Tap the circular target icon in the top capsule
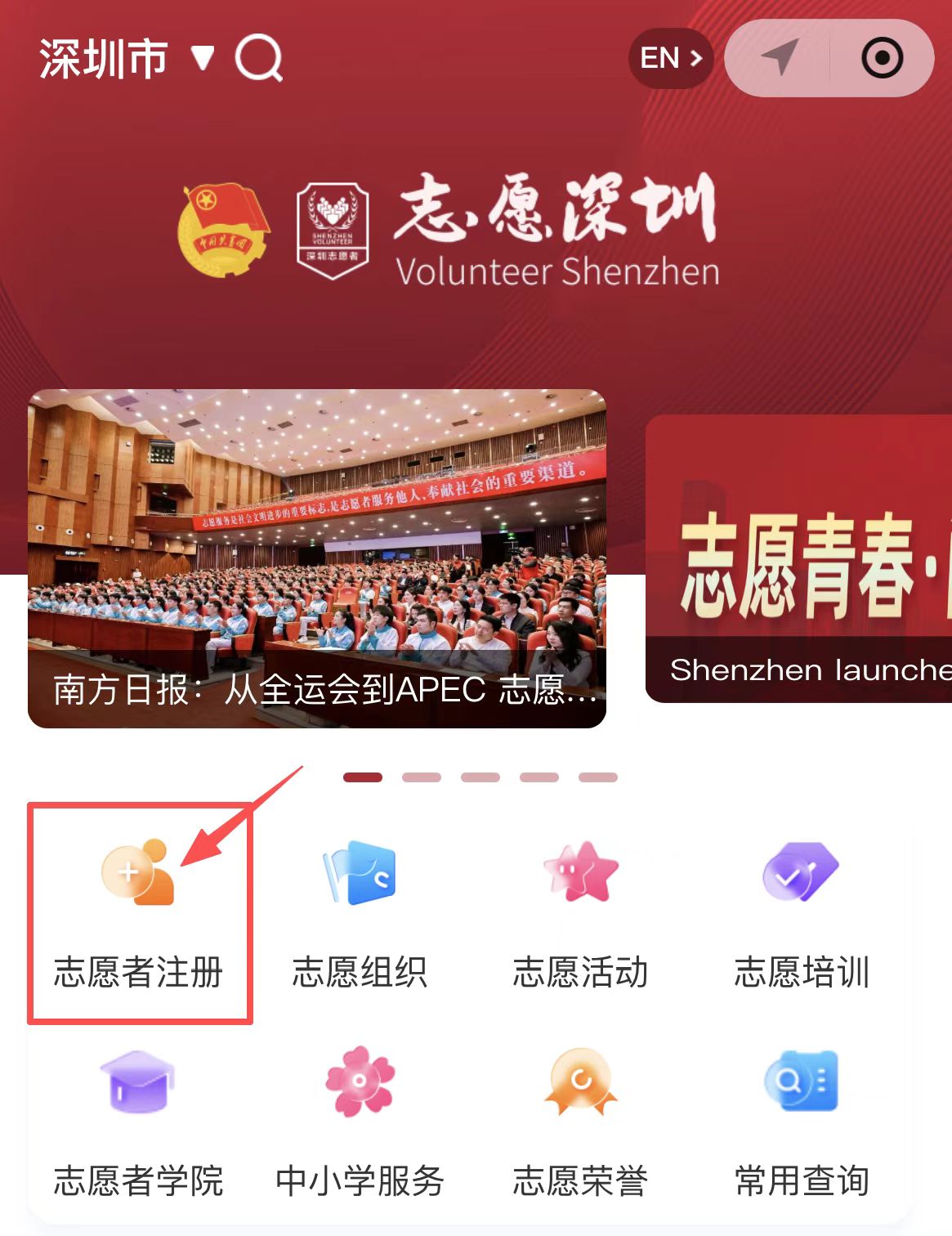The image size is (952, 1236). pos(882,58)
